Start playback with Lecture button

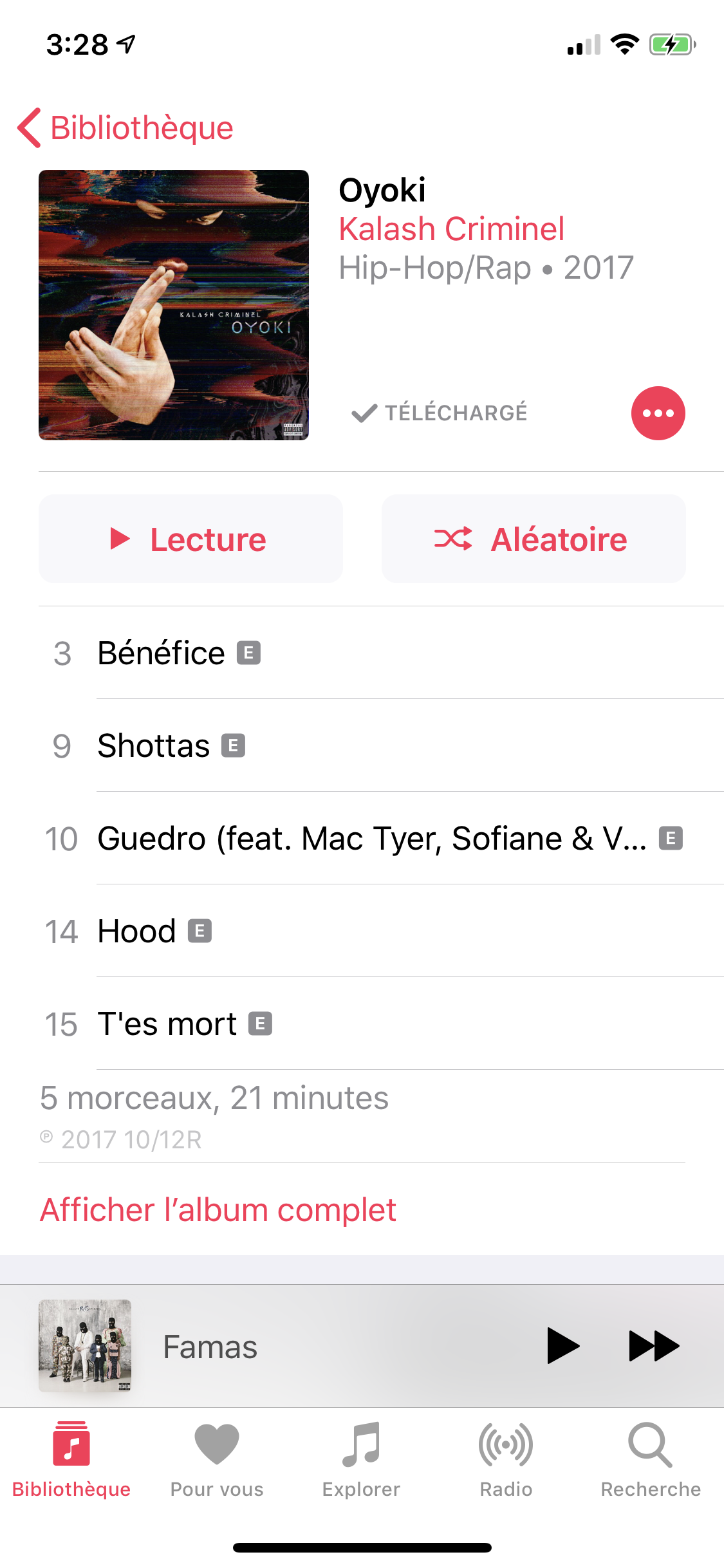pos(190,539)
